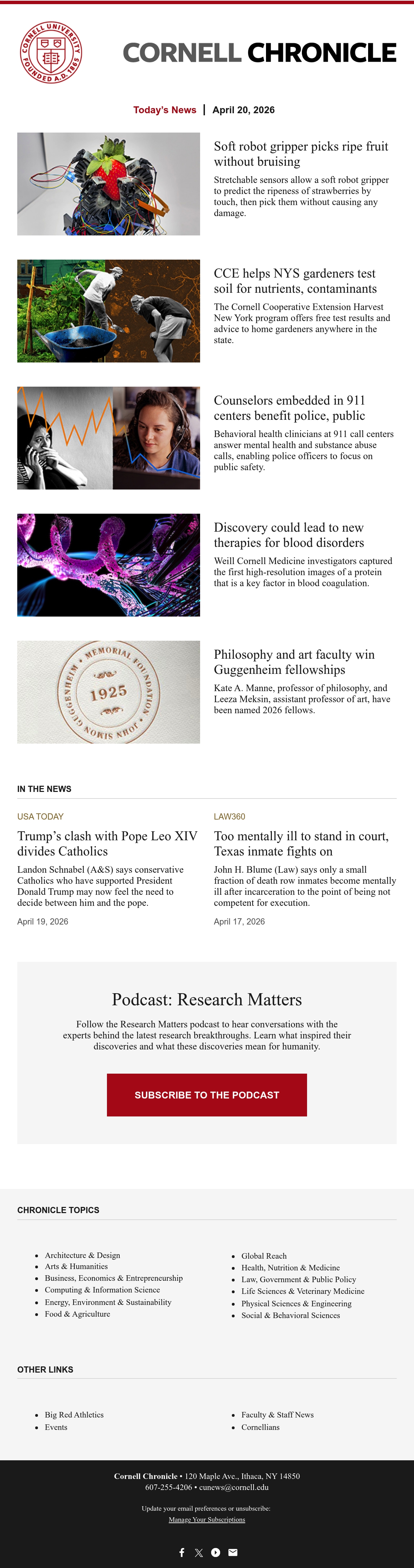View the Guggenheim 1925 seal image story
Image resolution: width=414 pixels, height=1568 pixels.
click(108, 692)
